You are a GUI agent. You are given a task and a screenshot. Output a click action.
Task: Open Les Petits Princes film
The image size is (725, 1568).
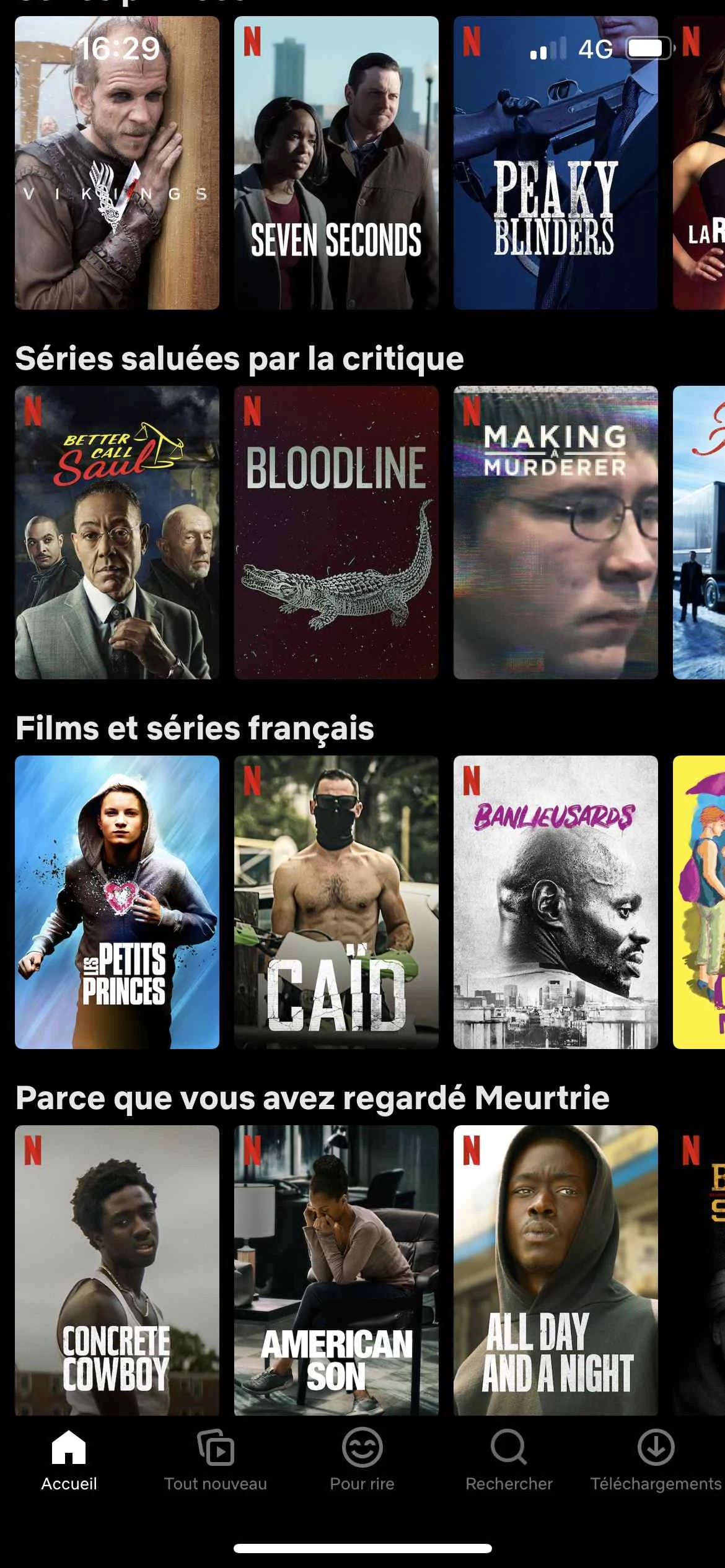[x=117, y=902]
